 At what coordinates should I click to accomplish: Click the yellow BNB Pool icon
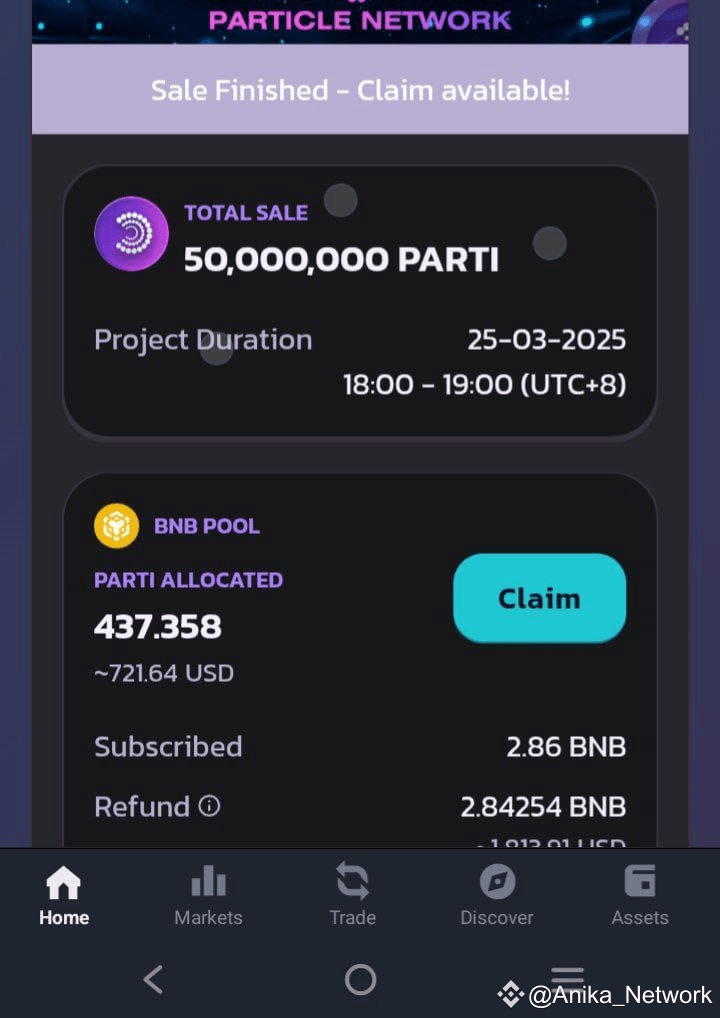(x=114, y=524)
